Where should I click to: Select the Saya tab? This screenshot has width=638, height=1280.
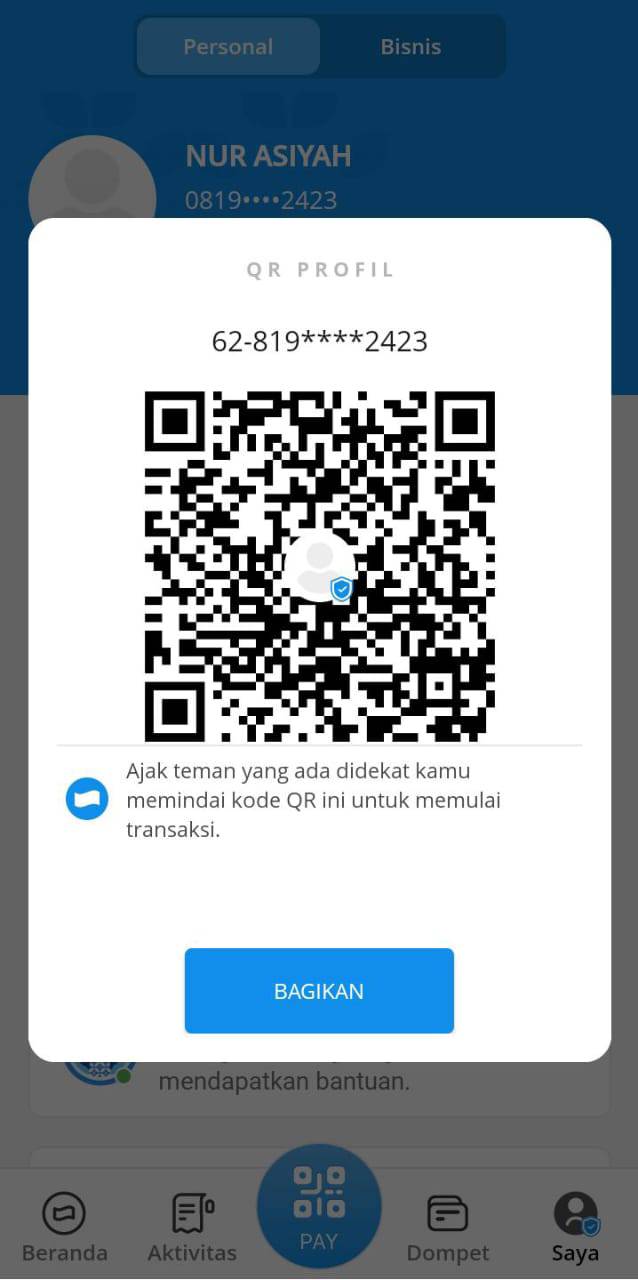[x=575, y=1227]
